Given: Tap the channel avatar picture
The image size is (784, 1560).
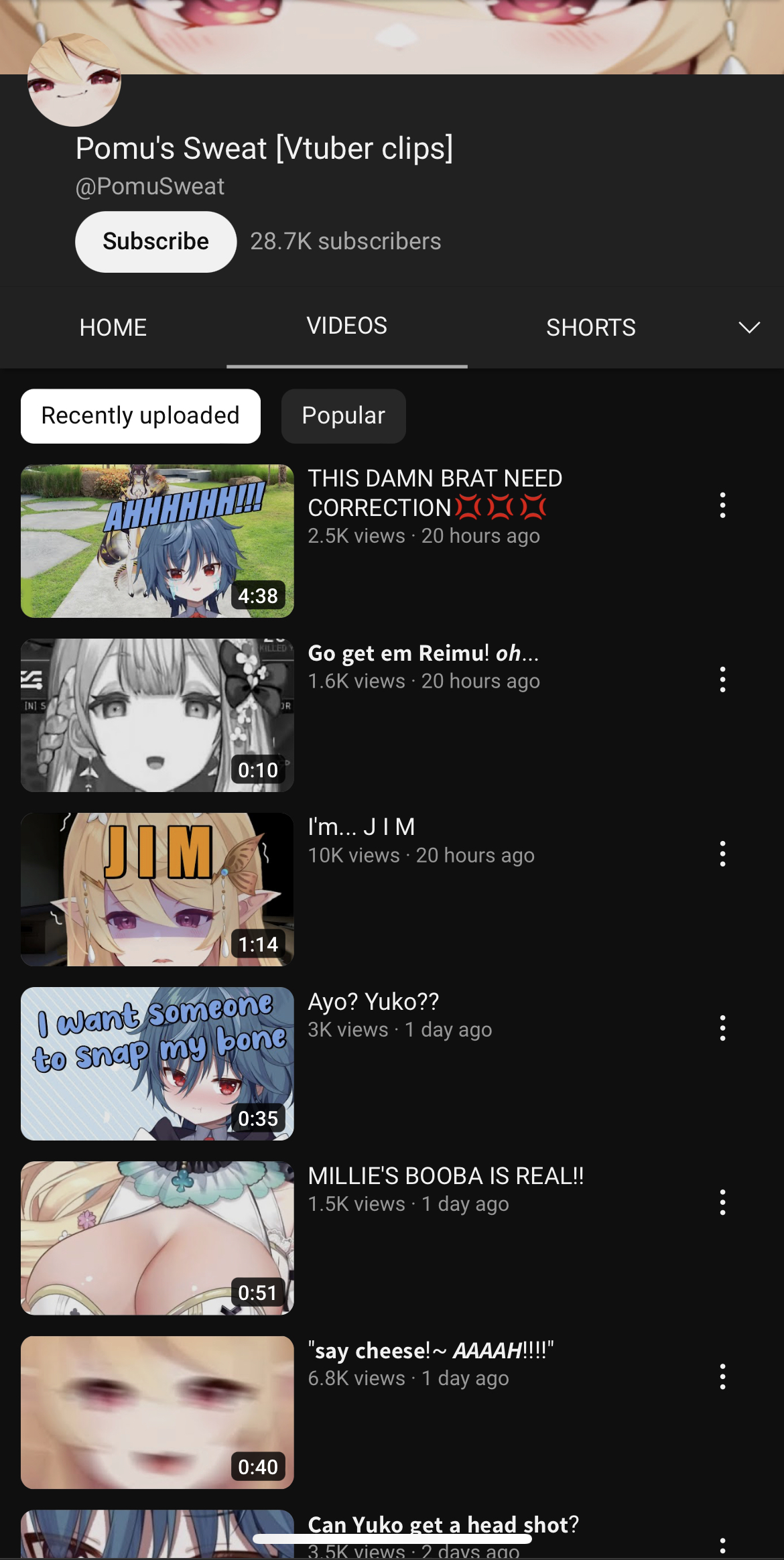Looking at the screenshot, I should 74,80.
